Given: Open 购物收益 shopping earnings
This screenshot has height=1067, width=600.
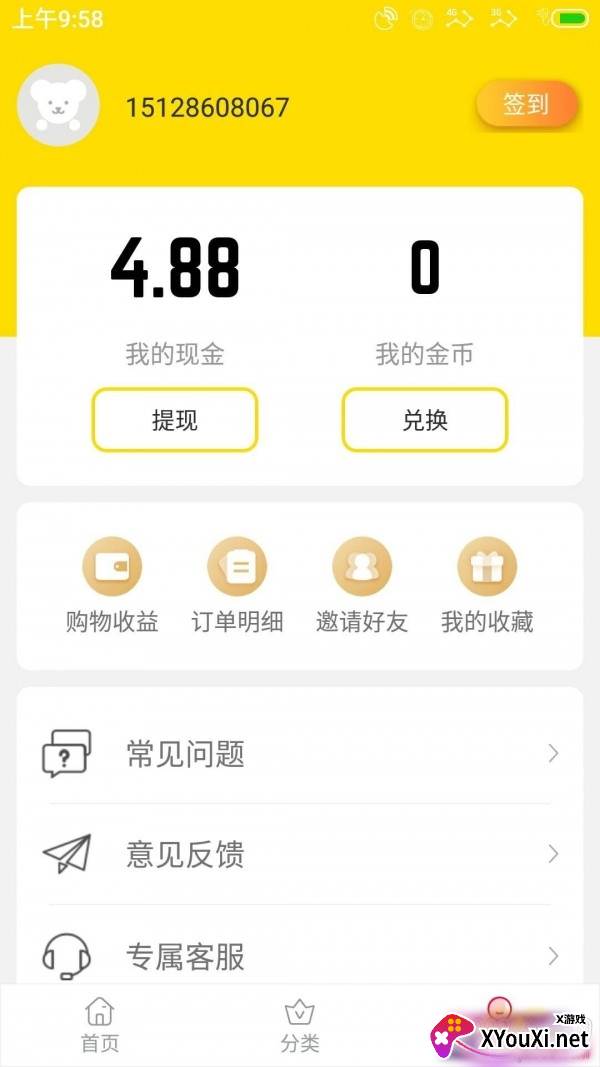Looking at the screenshot, I should [x=112, y=586].
